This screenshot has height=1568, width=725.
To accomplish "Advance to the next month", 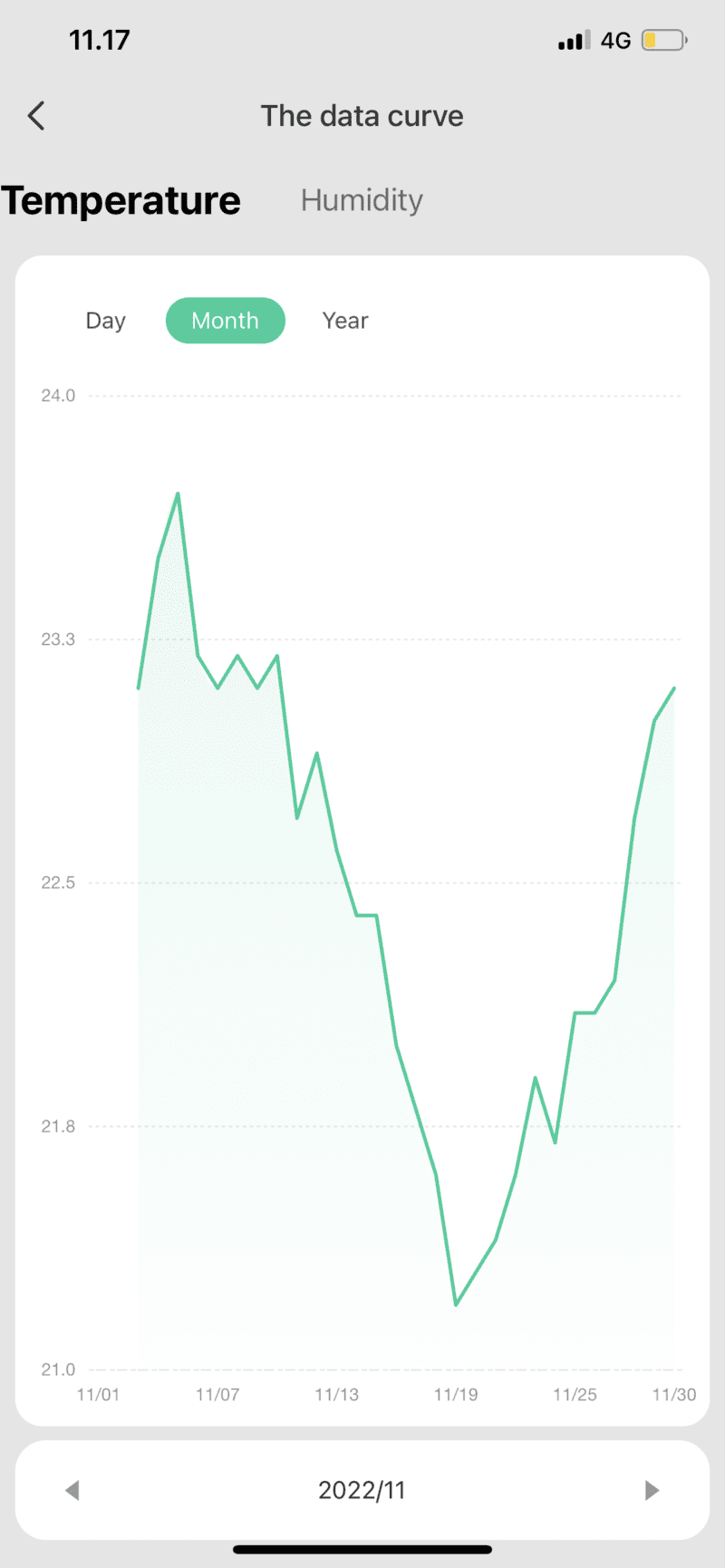I will pos(652,1490).
